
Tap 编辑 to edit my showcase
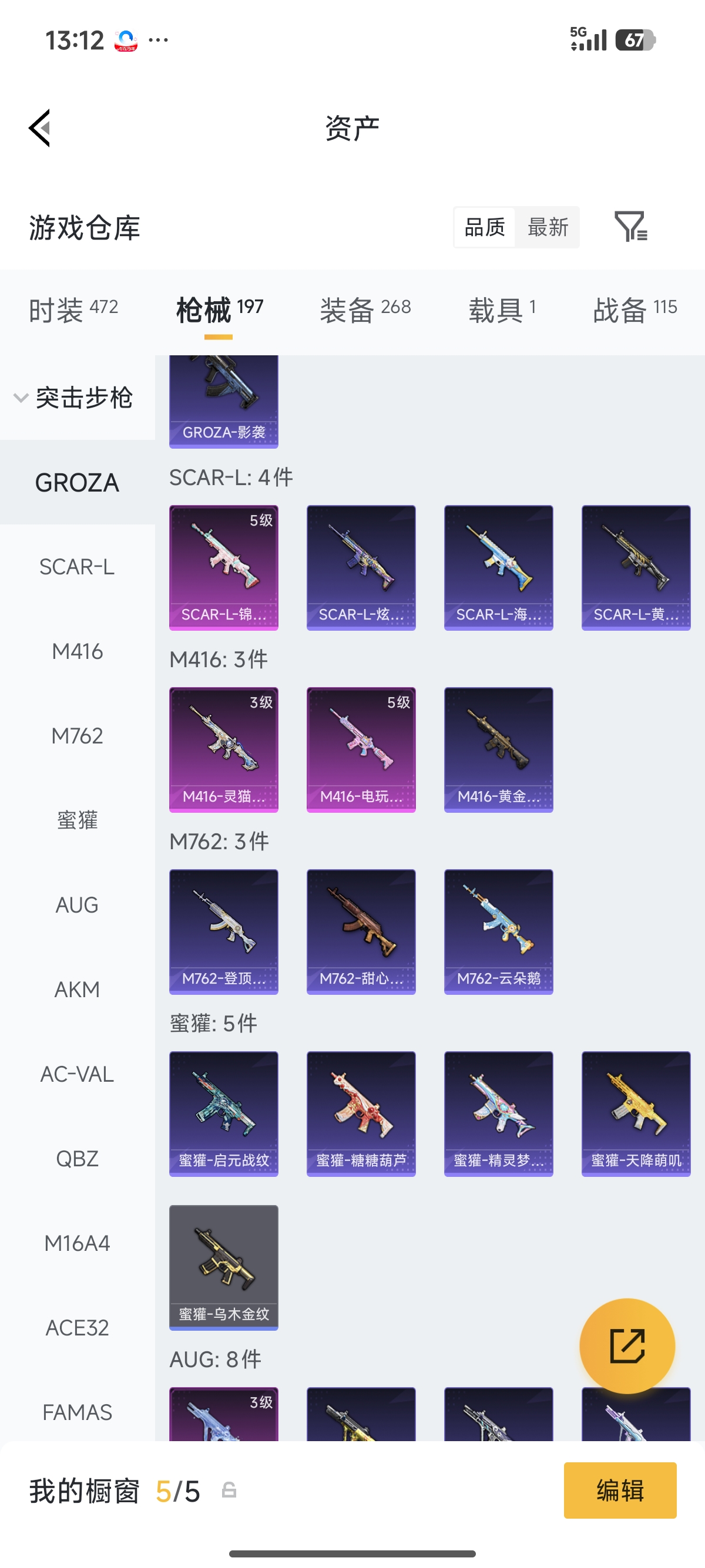coord(620,1490)
